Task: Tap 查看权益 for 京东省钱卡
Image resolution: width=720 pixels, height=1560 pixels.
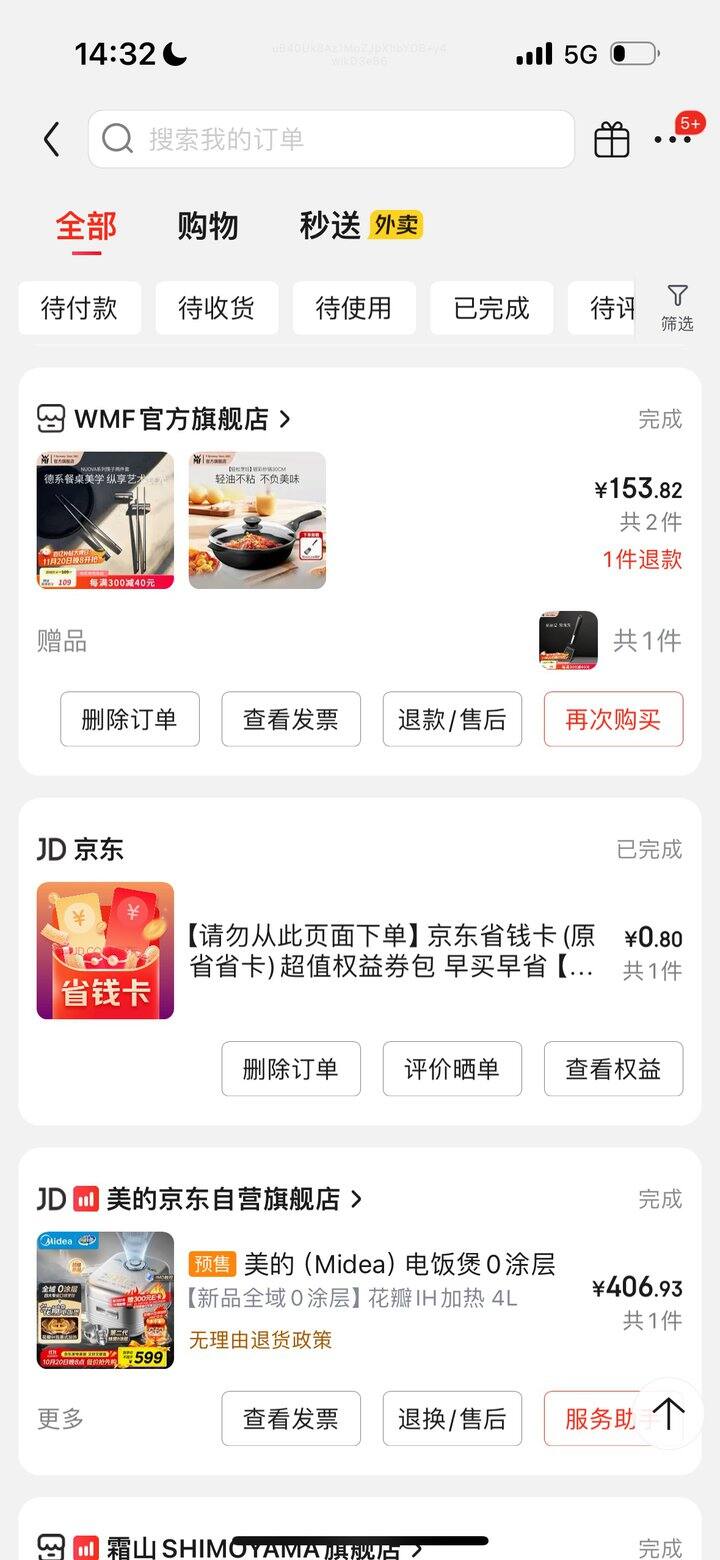Action: point(613,1069)
